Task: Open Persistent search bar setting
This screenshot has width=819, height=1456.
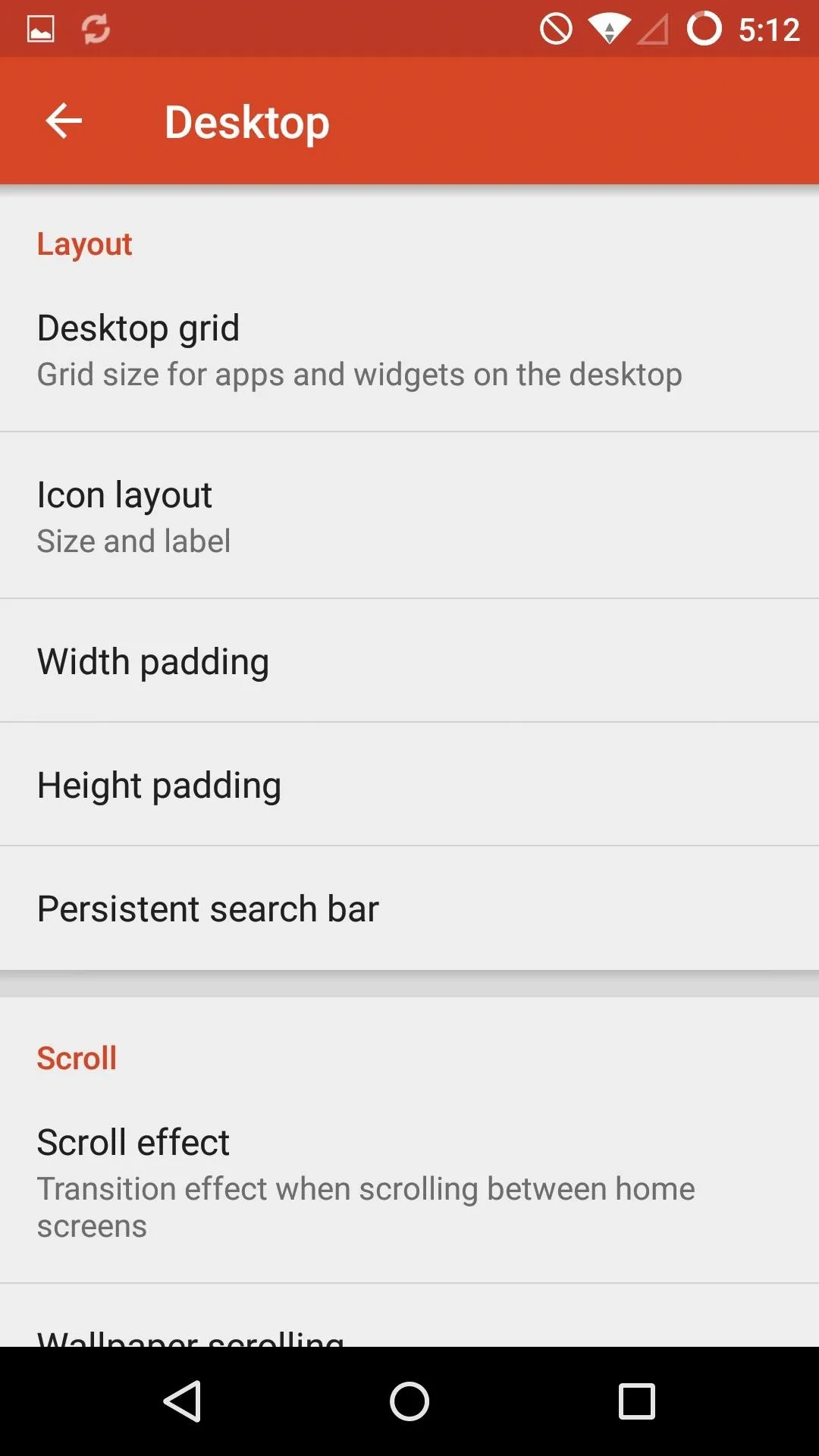Action: [x=409, y=908]
